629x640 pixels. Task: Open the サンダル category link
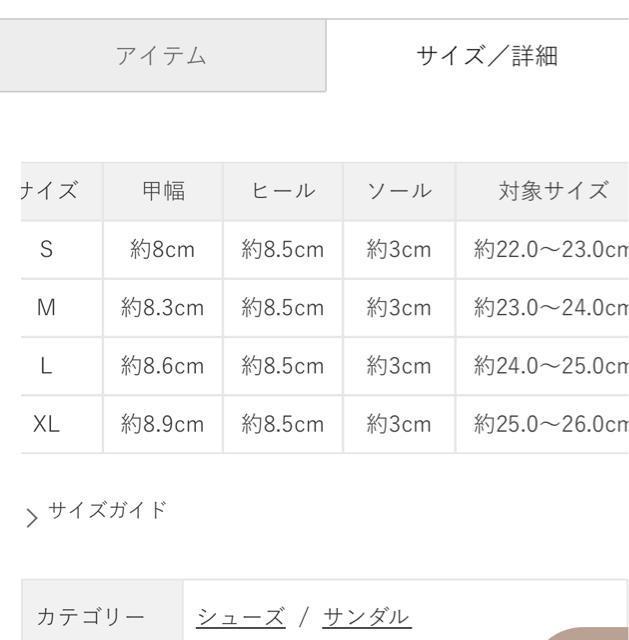366,616
